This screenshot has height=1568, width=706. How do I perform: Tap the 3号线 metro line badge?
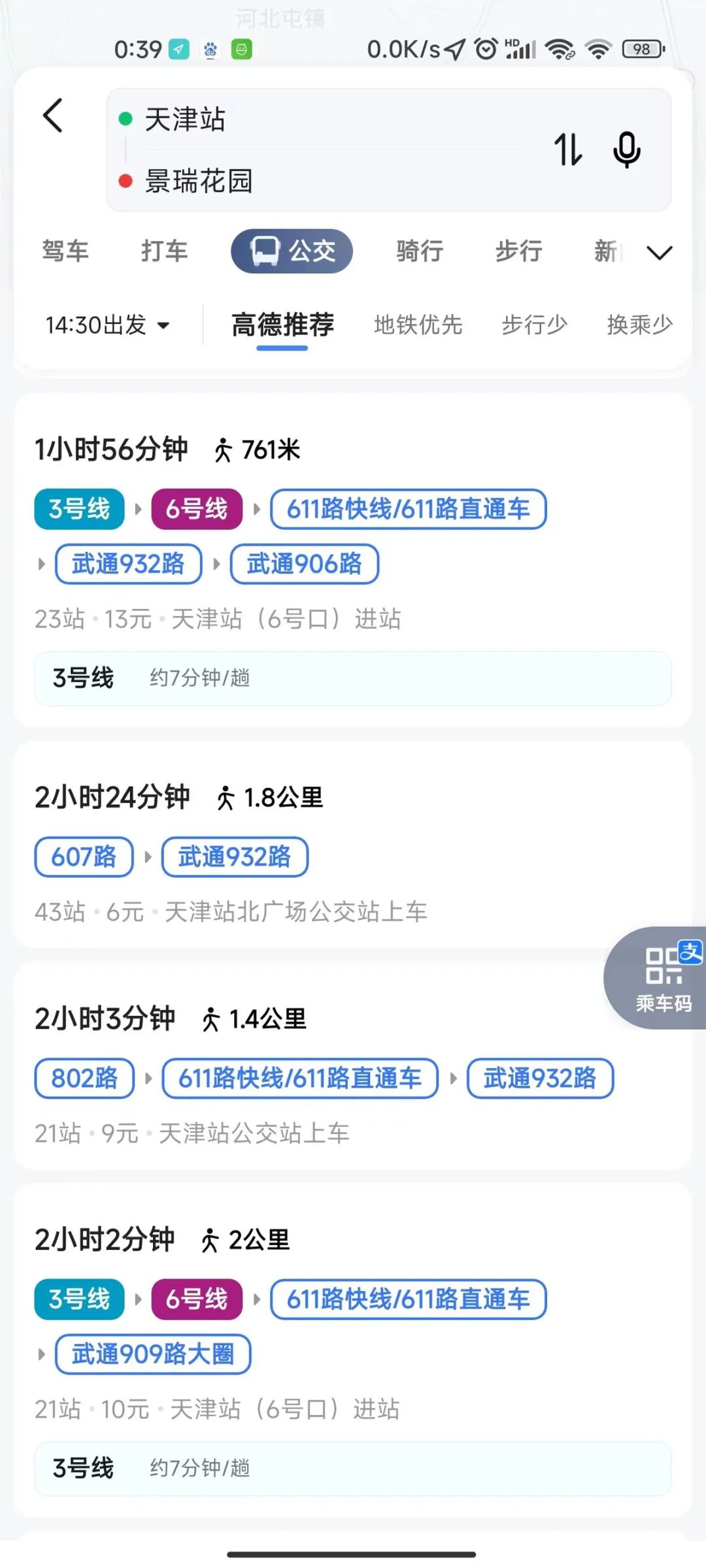coord(78,509)
